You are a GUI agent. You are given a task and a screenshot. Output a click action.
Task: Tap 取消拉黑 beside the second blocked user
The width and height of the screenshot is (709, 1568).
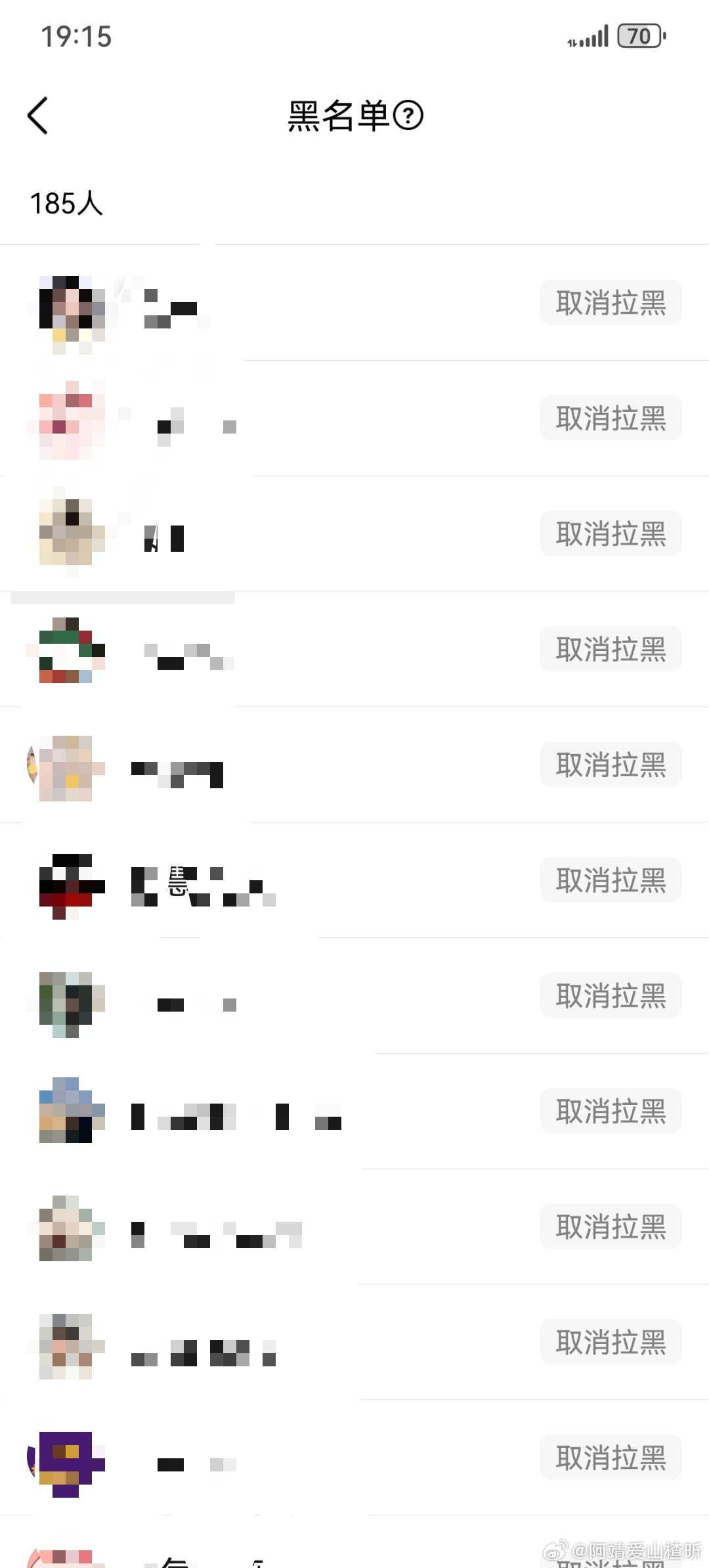[x=611, y=418]
